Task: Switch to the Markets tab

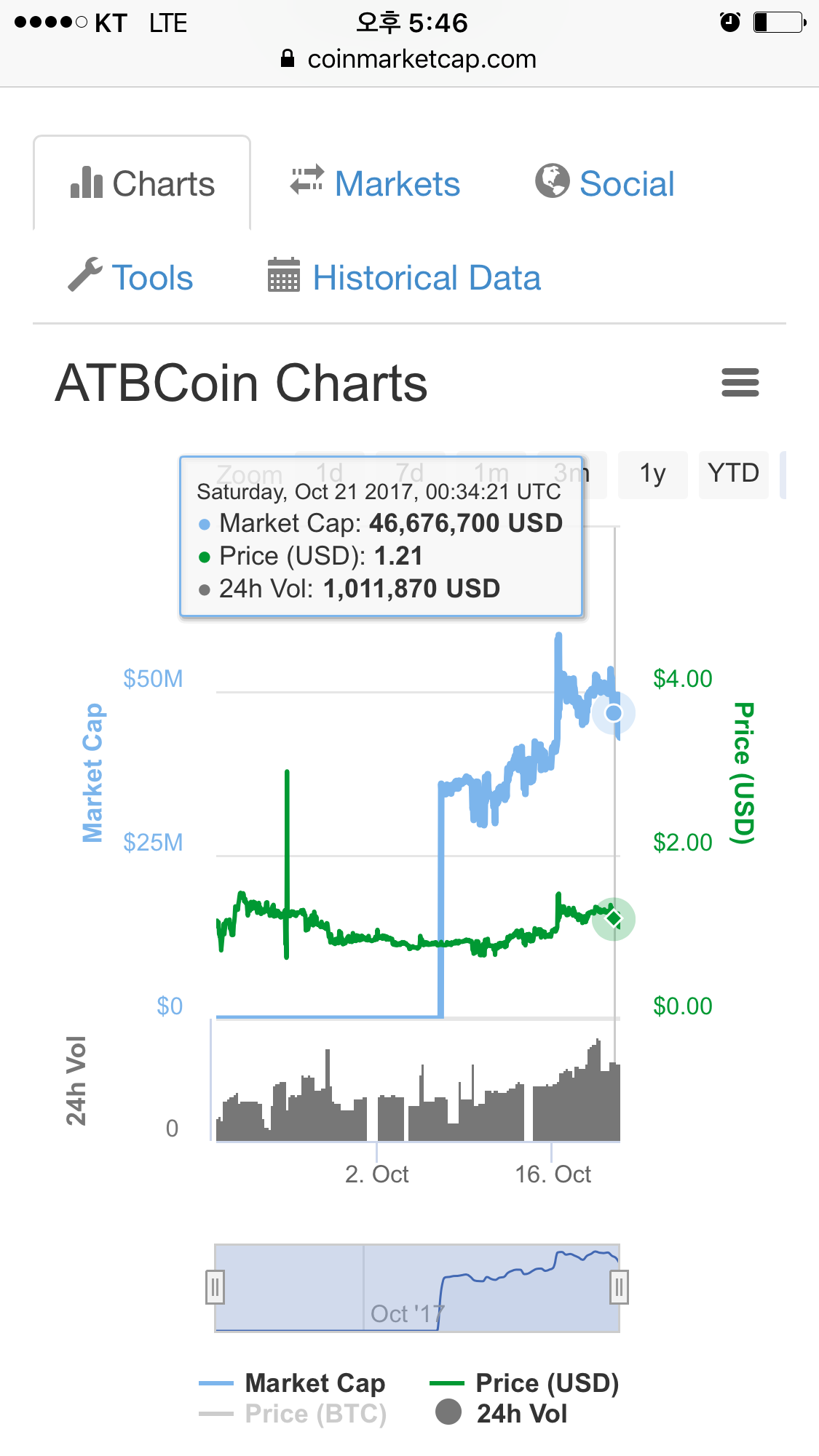Action: (397, 183)
